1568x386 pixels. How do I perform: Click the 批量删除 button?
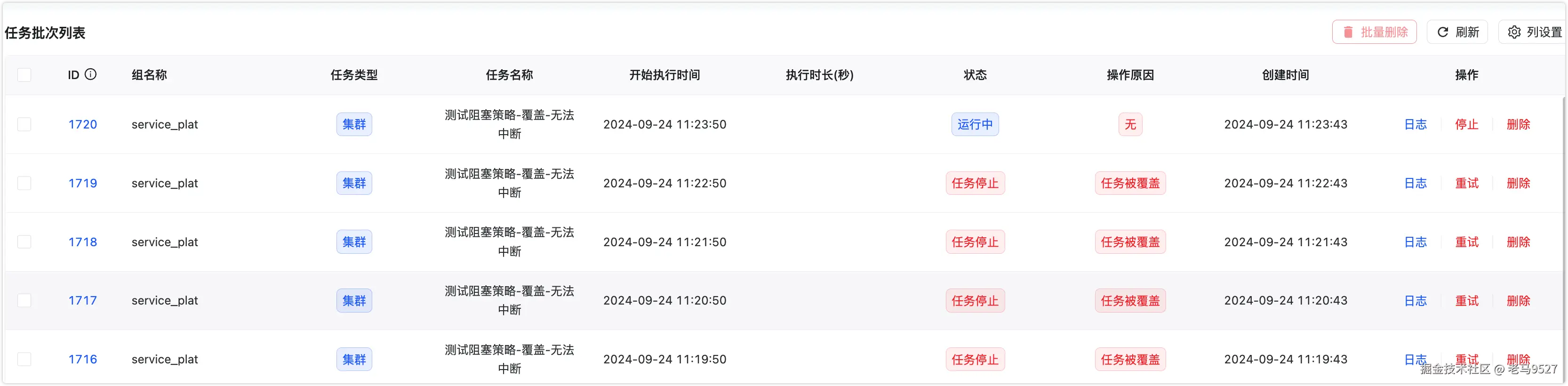[x=1374, y=32]
